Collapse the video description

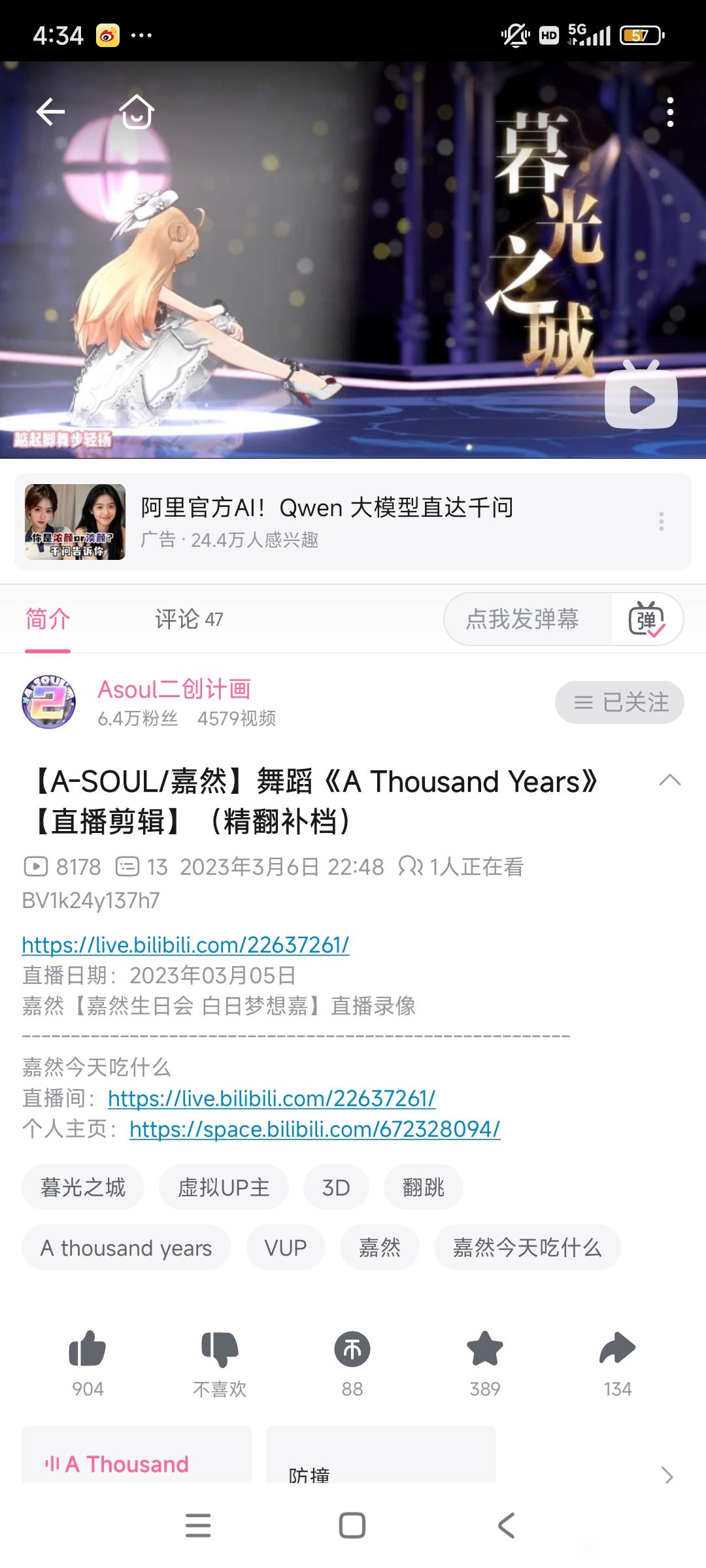670,780
